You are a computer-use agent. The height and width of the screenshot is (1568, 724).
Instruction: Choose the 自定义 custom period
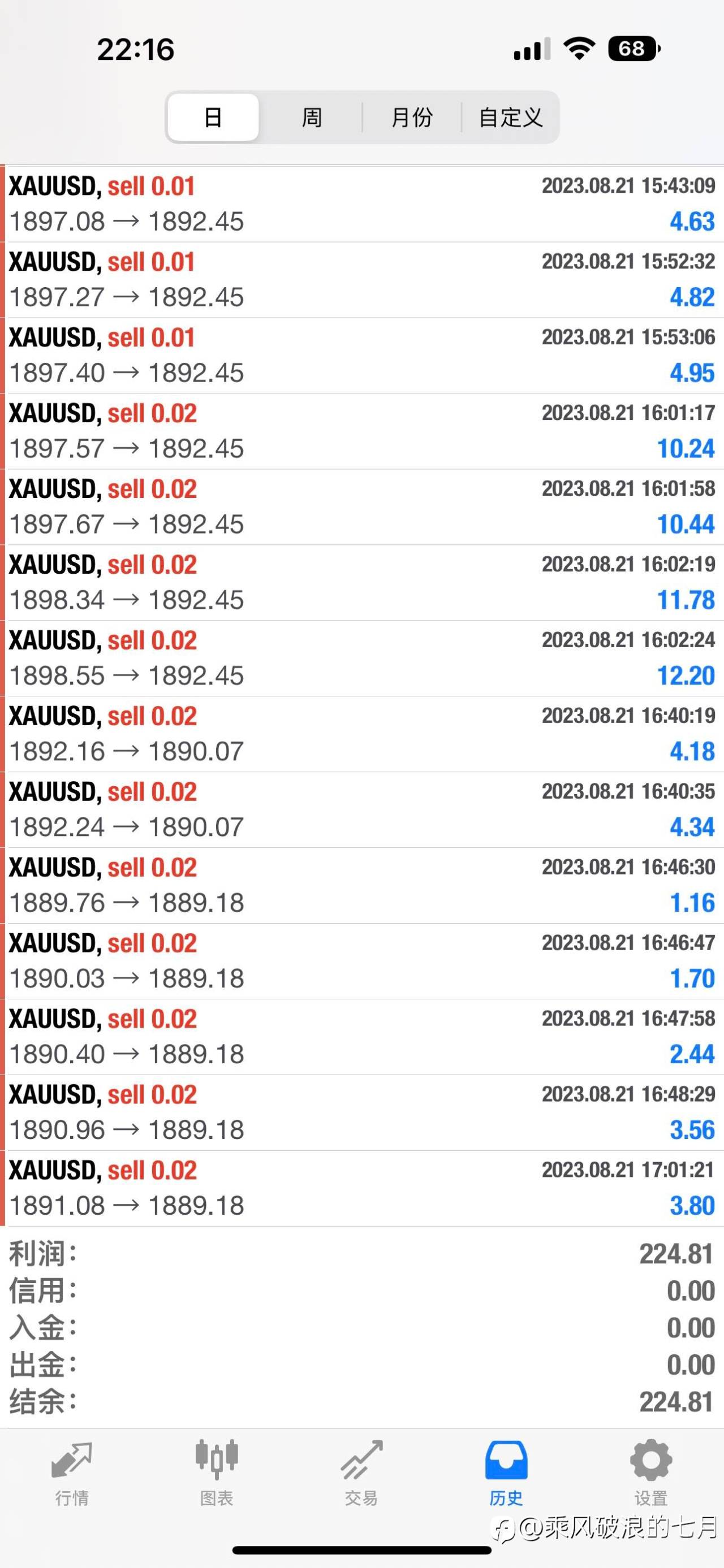[510, 117]
